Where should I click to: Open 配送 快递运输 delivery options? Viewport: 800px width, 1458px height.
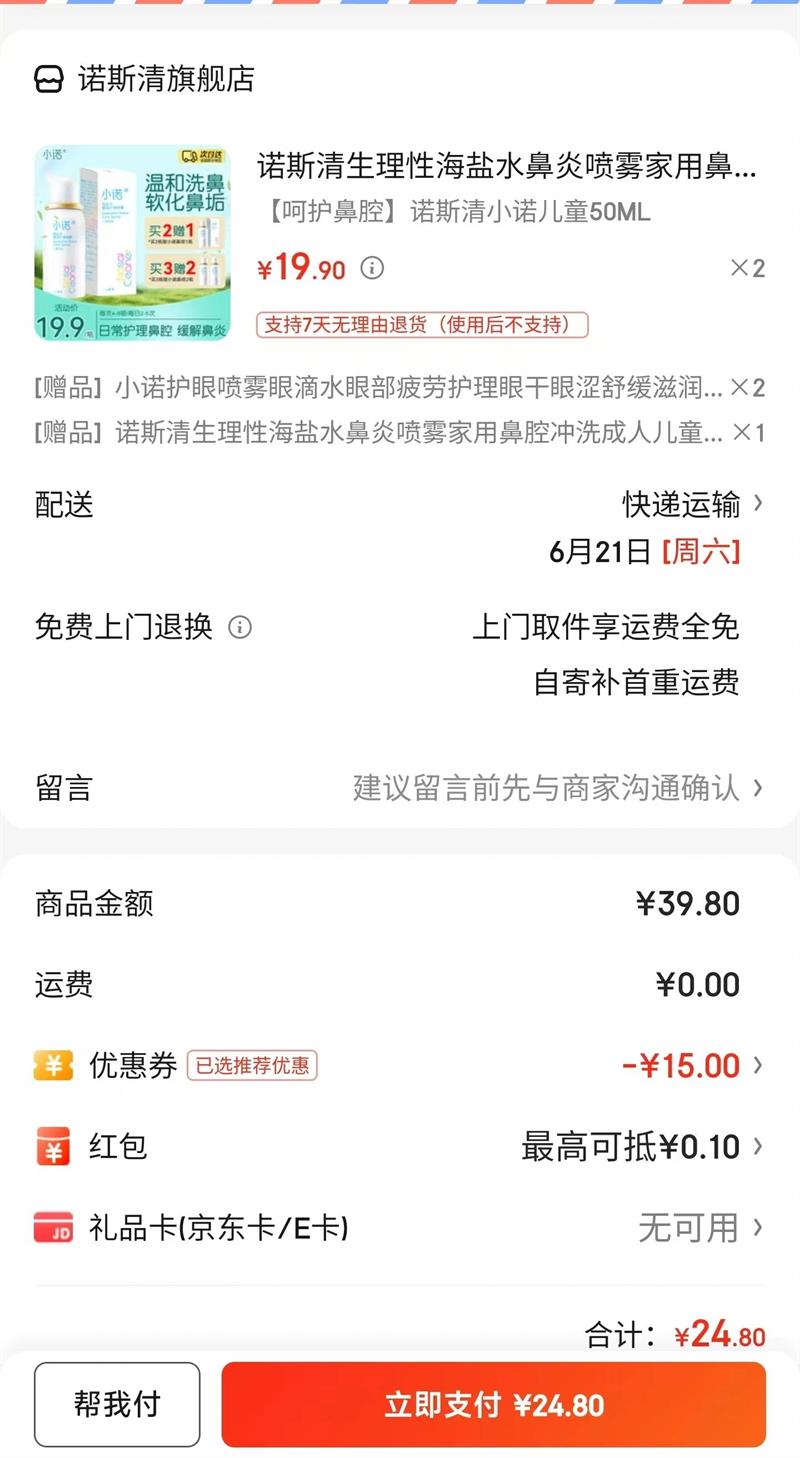click(690, 504)
